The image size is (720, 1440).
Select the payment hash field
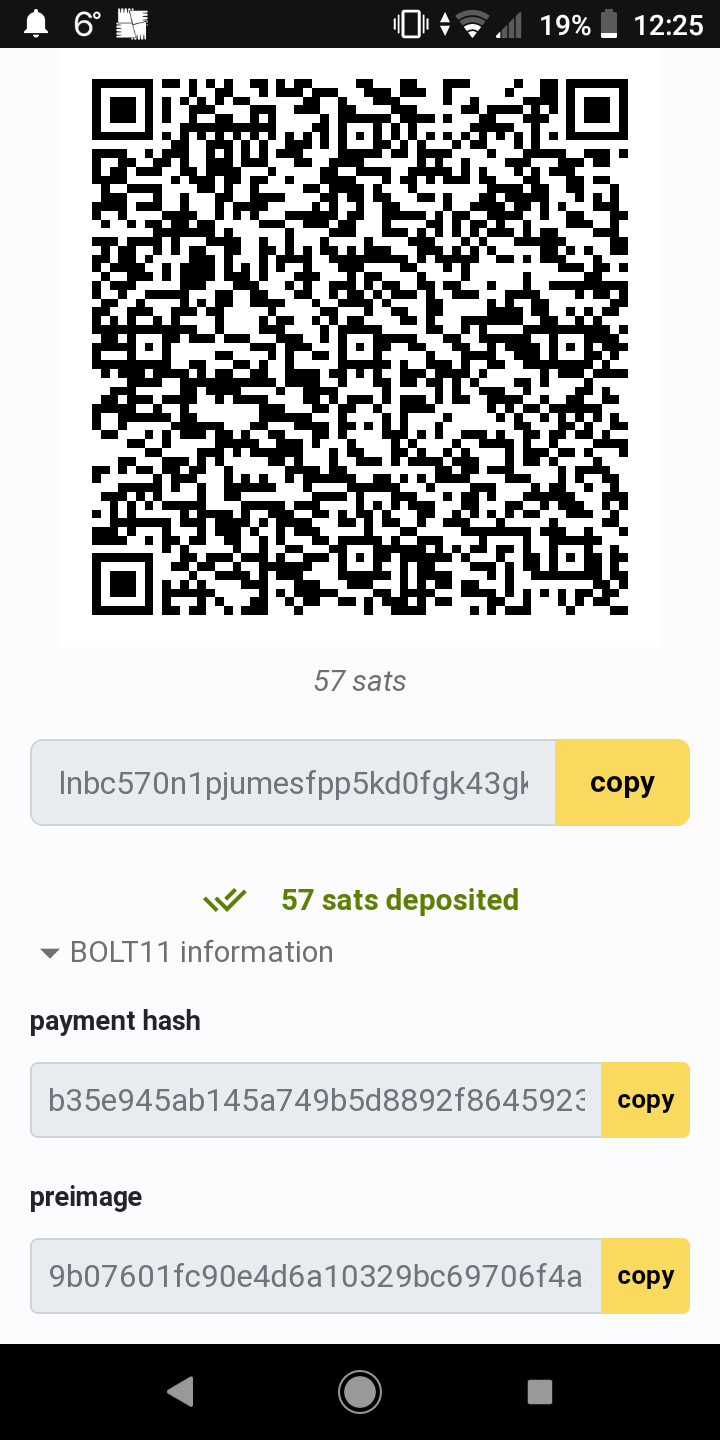pyautogui.click(x=316, y=1100)
